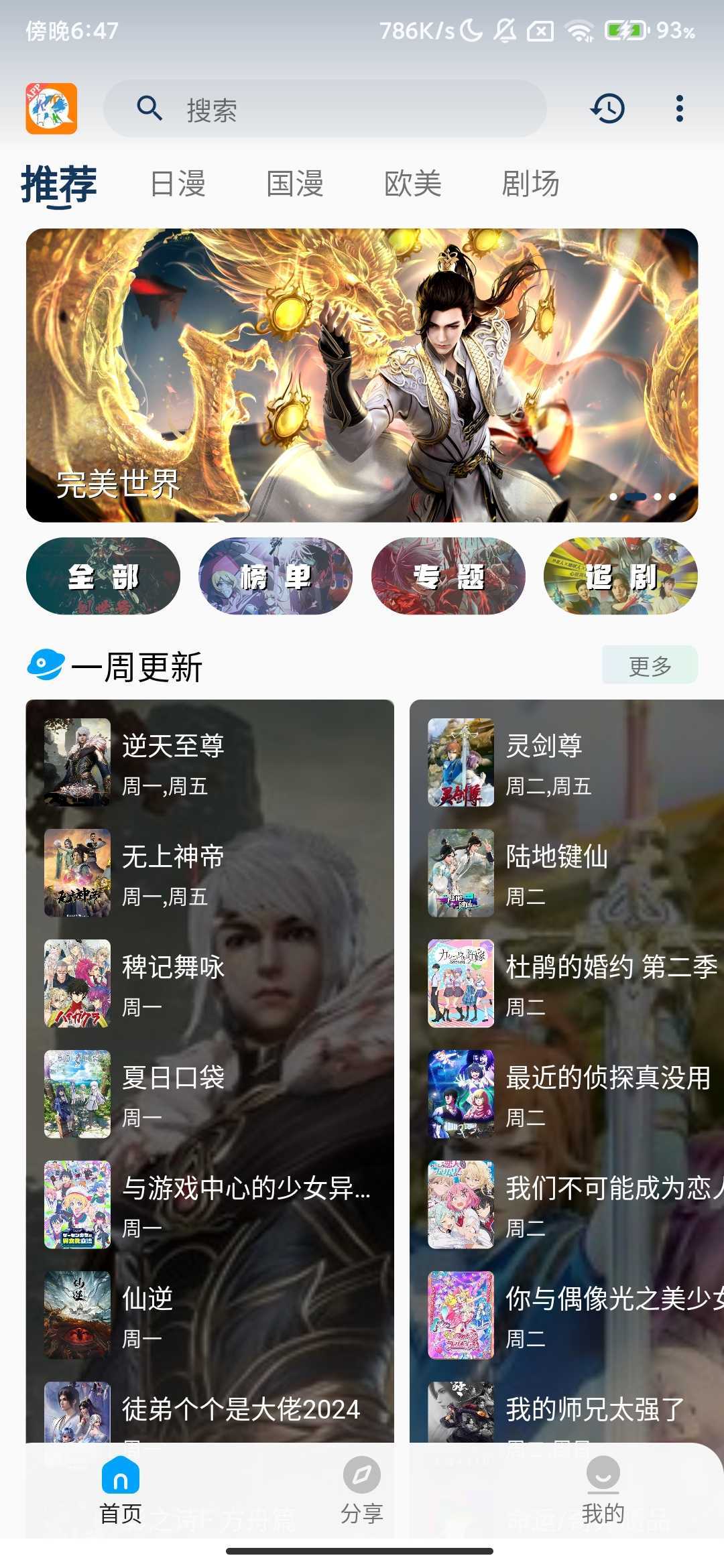This screenshot has height=1568, width=724.
Task: Open 专题 topics section
Action: point(448,576)
